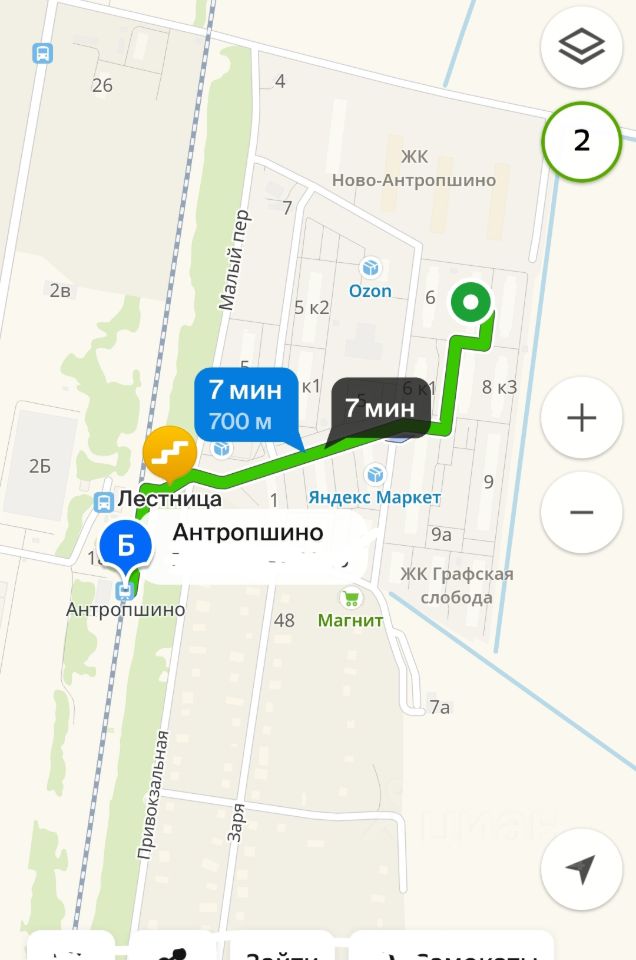This screenshot has height=960, width=636.
Task: Select the blue 7 мин 700 м route
Action: coord(247,404)
